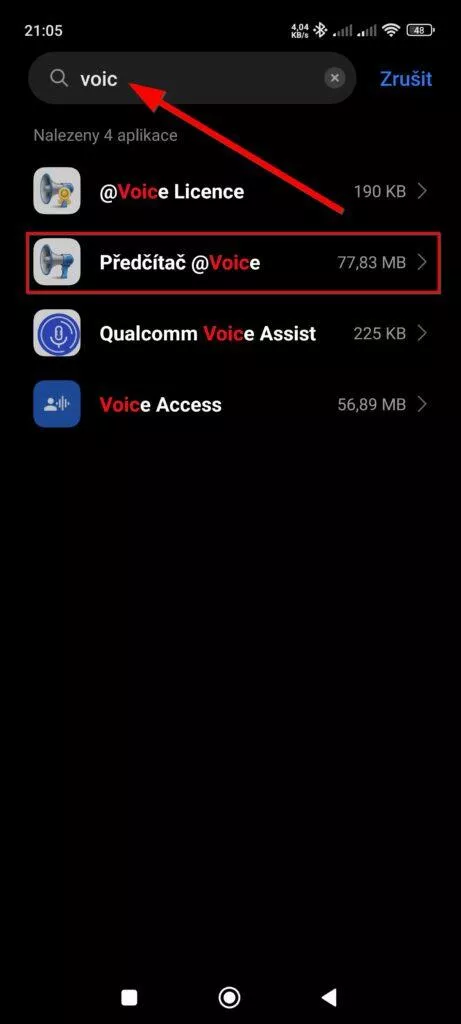Open the Voice Access app entry

(230, 404)
